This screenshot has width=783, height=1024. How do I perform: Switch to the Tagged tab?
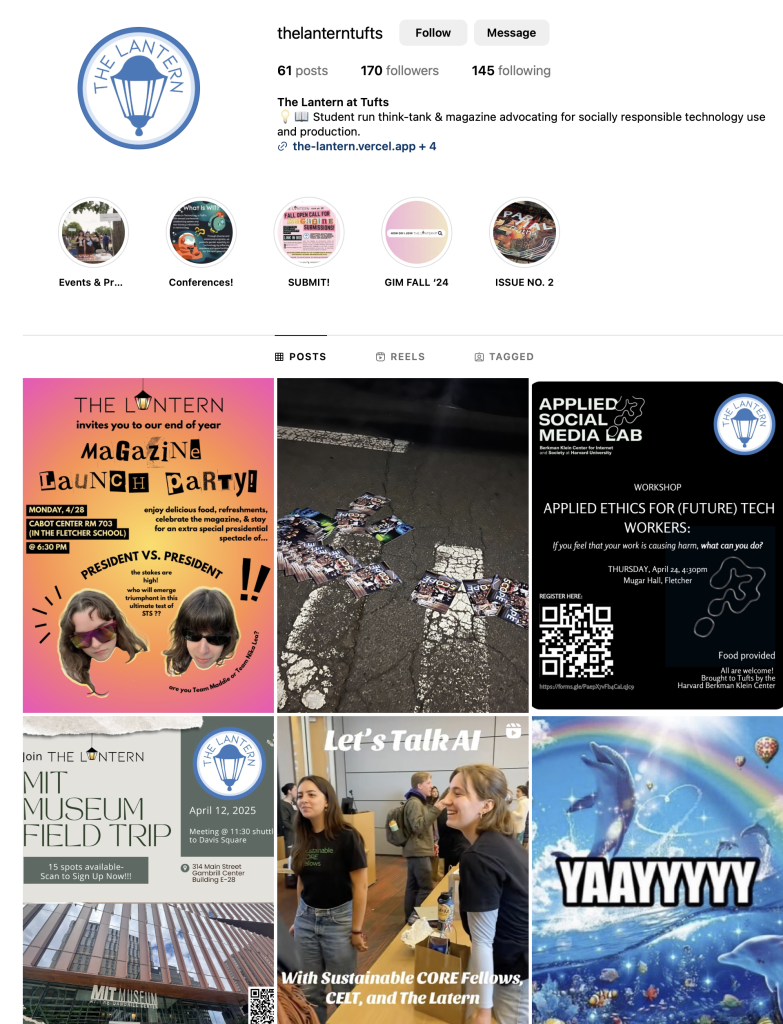[x=504, y=357]
